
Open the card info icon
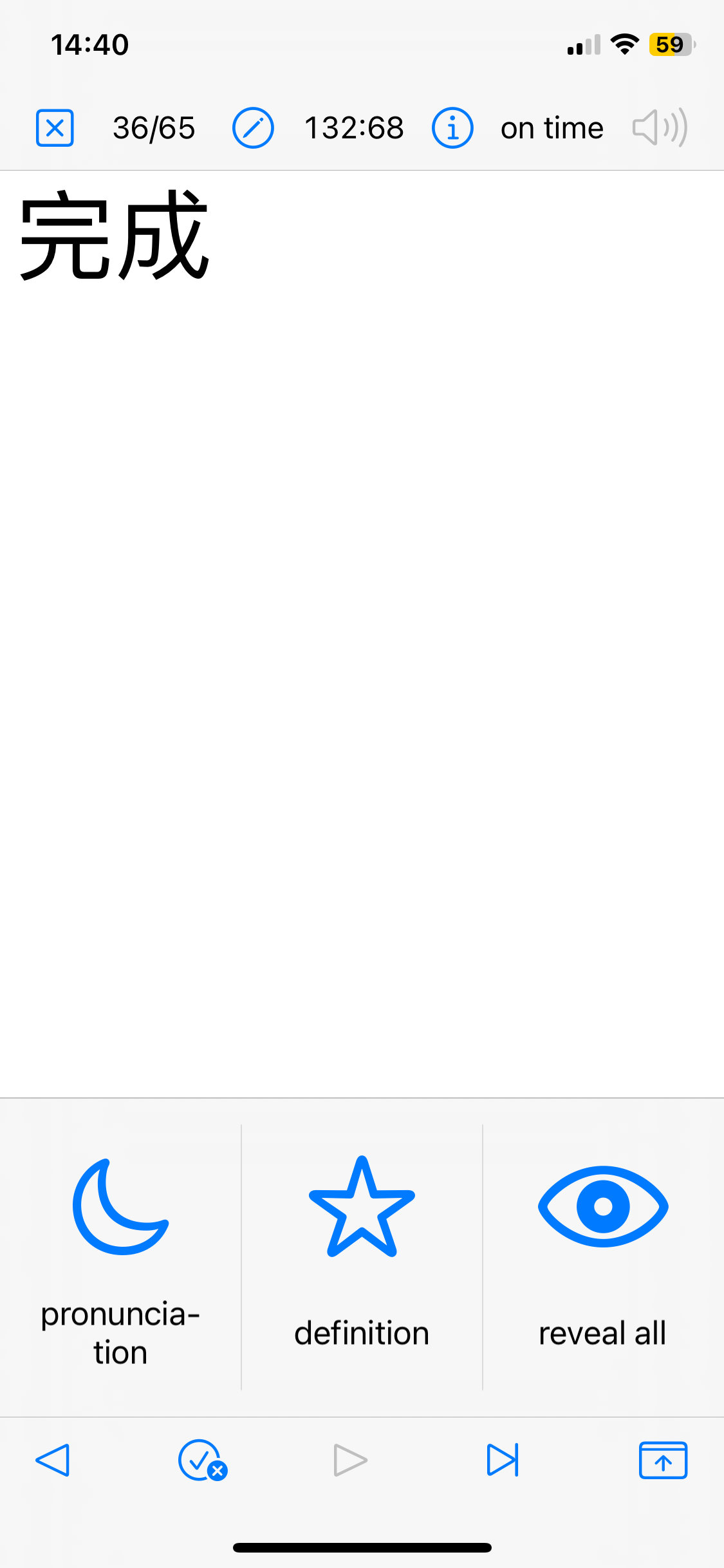click(452, 128)
